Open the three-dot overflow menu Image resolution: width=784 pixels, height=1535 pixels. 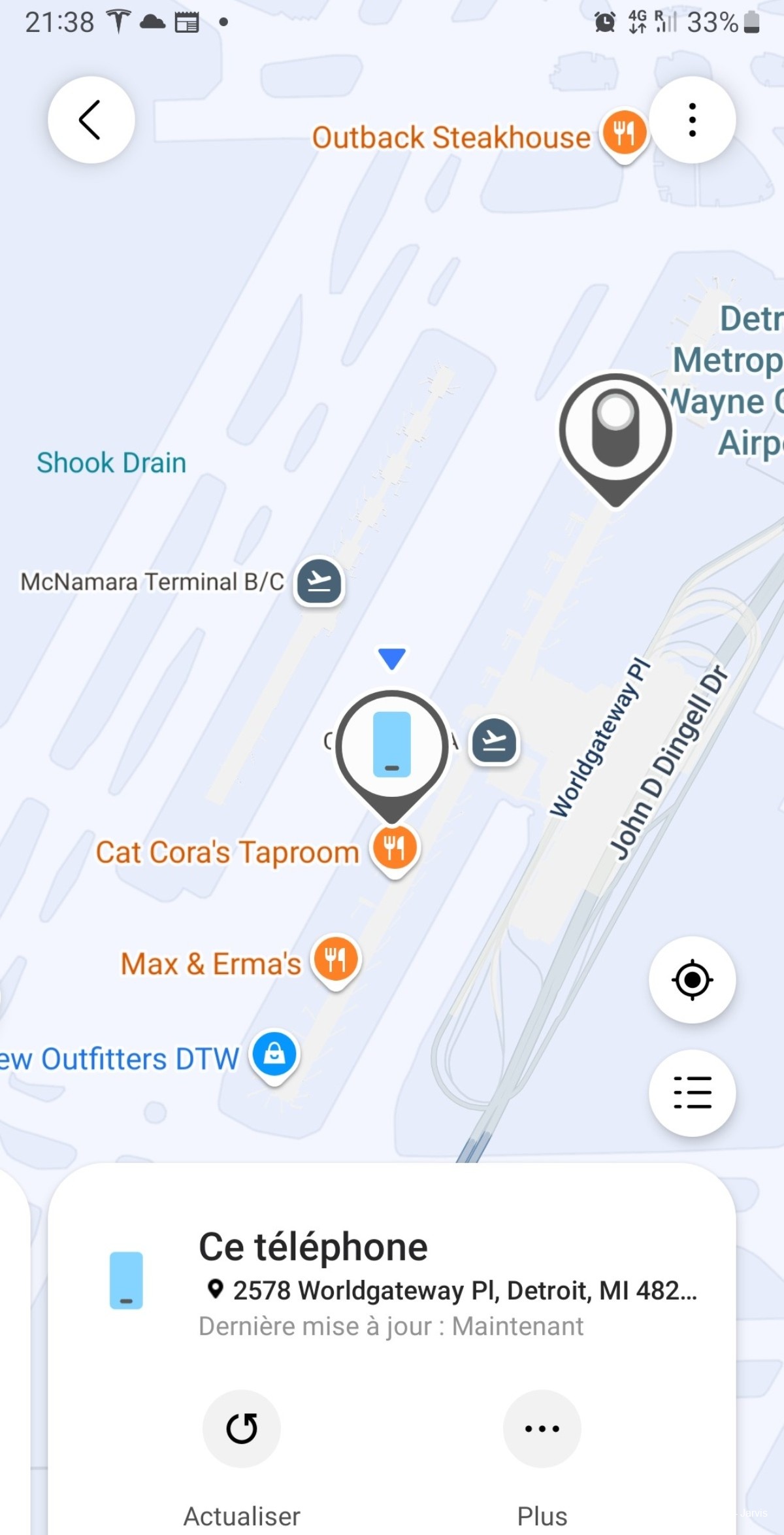(692, 120)
